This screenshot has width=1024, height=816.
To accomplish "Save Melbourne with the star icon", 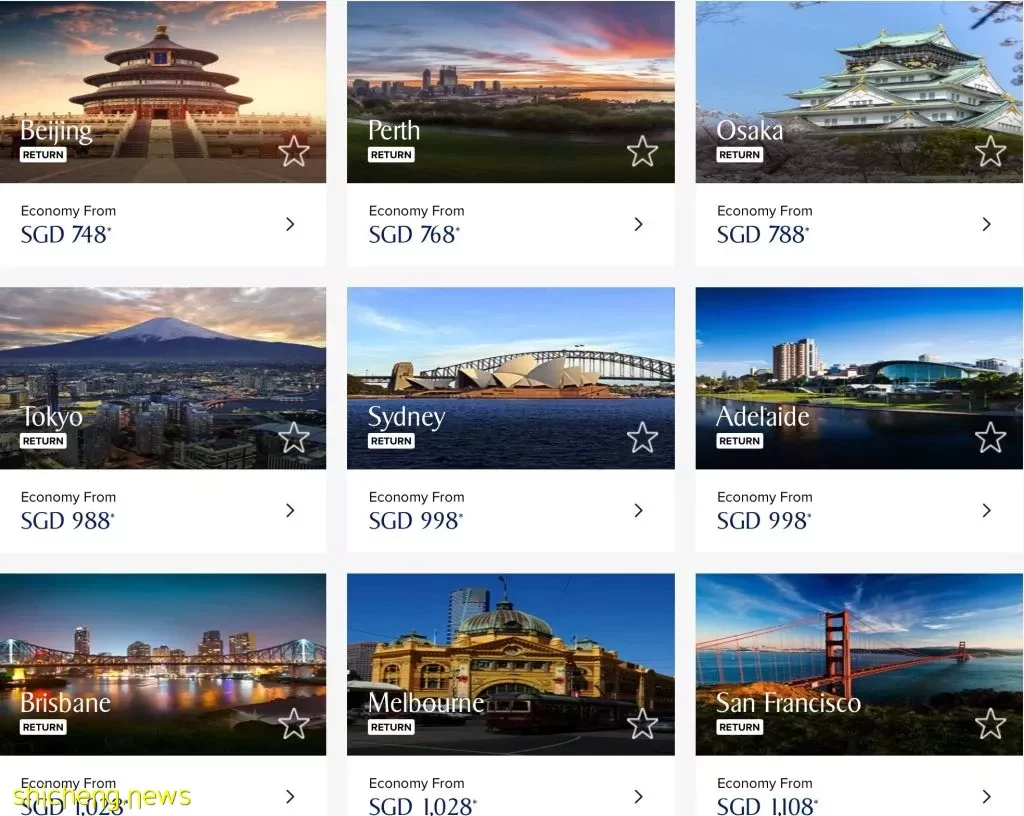I will coord(642,723).
